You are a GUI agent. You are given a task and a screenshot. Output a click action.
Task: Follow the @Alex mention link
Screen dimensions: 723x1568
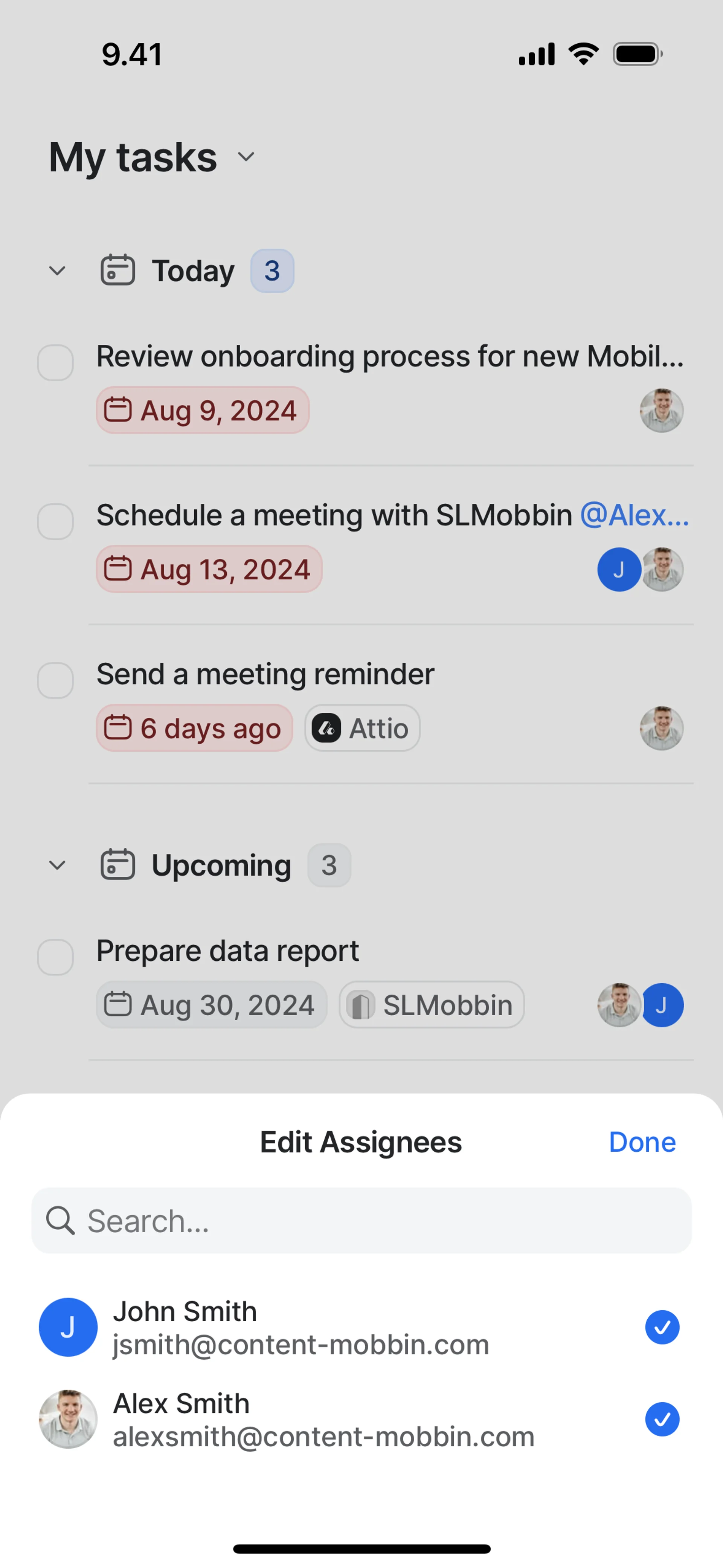pyautogui.click(x=634, y=515)
